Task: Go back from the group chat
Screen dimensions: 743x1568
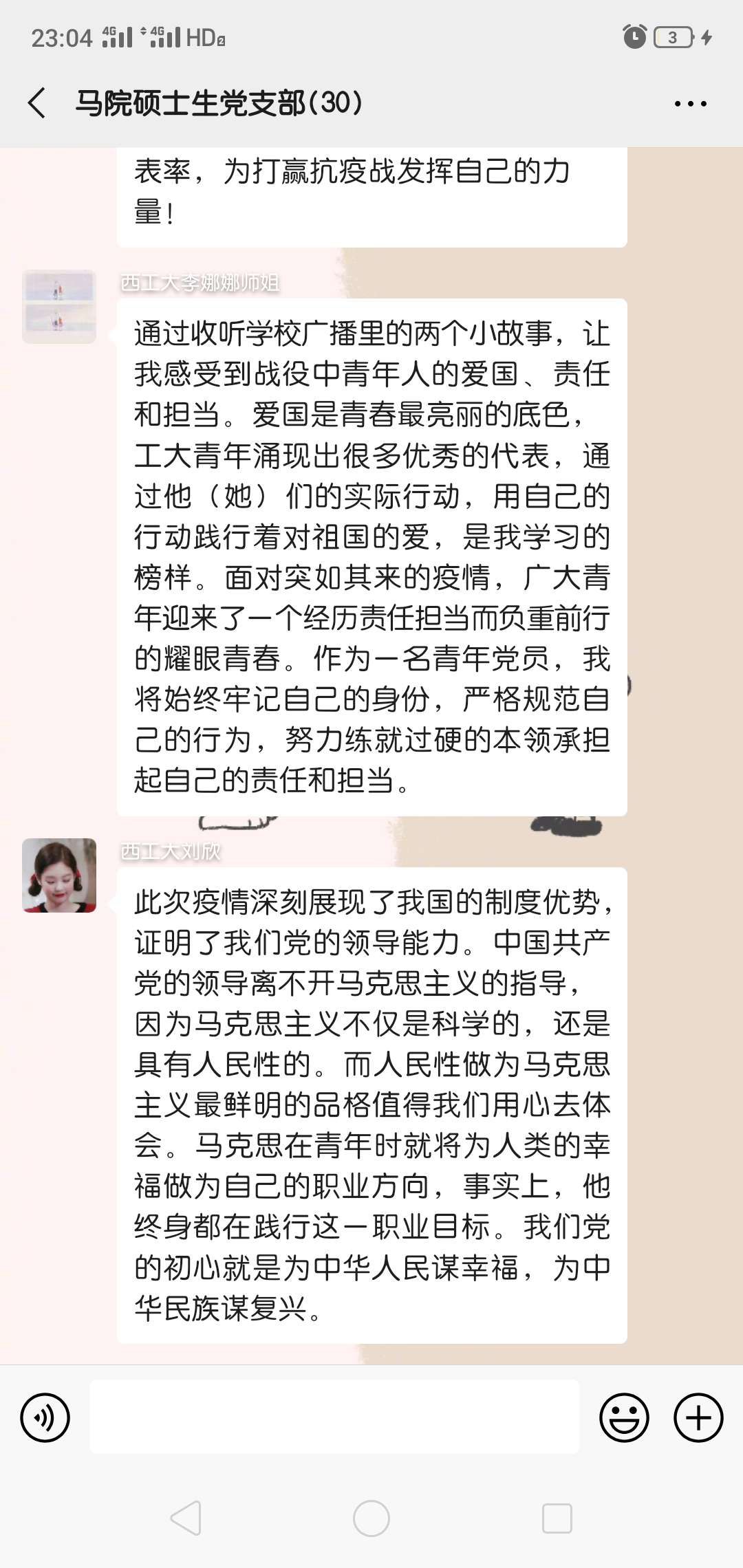Action: pos(37,103)
